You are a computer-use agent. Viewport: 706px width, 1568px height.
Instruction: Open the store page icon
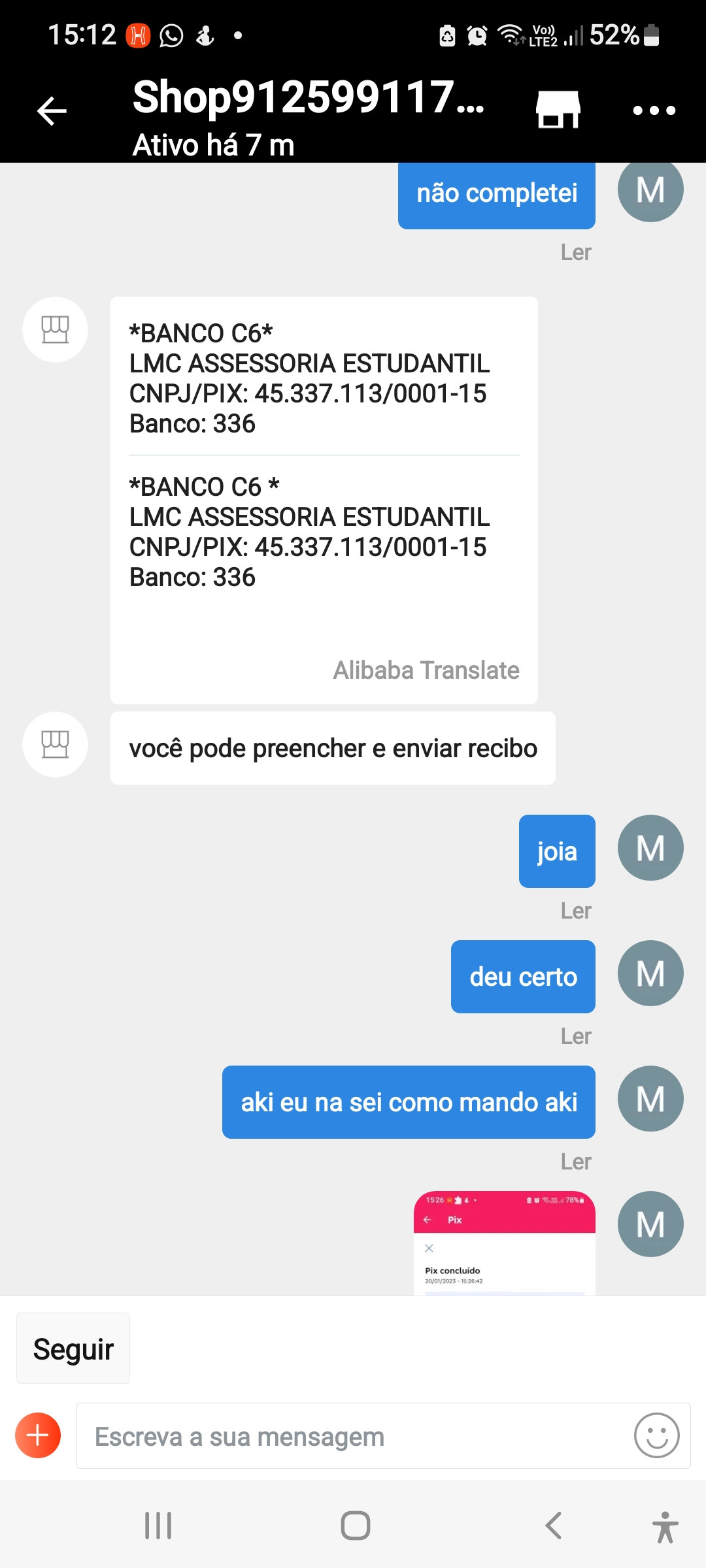[x=558, y=109]
